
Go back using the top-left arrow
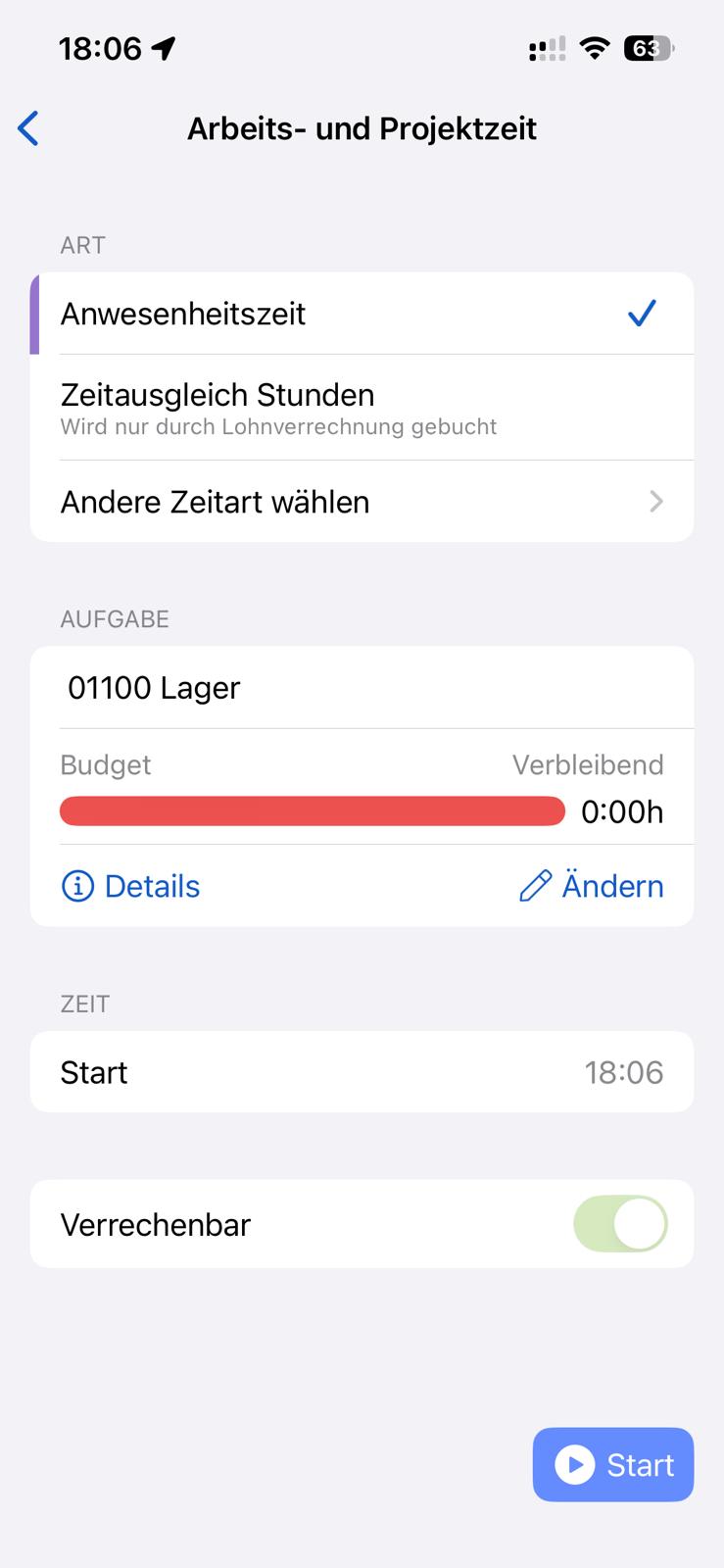click(x=28, y=128)
